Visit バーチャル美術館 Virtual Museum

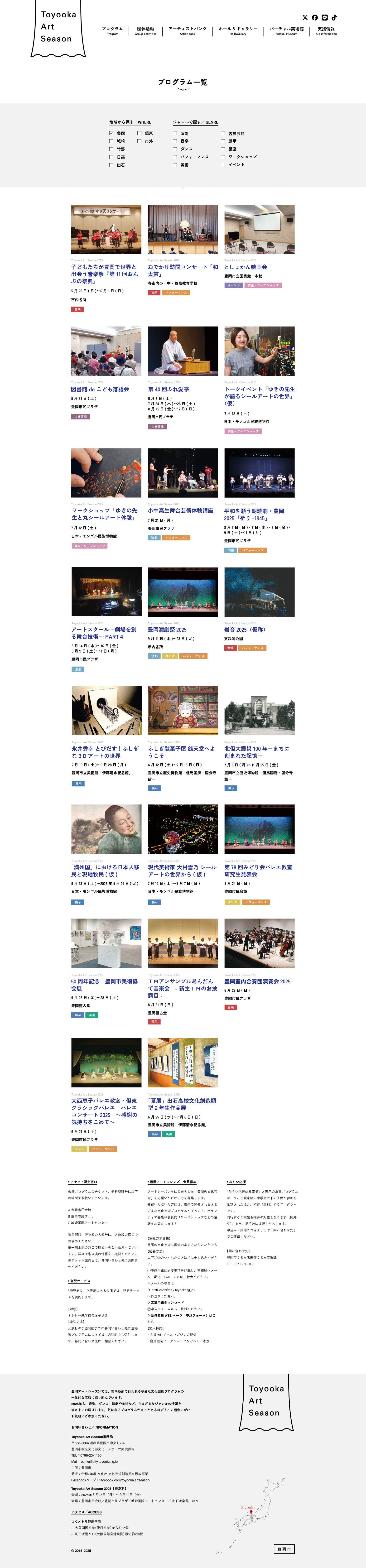point(287,30)
